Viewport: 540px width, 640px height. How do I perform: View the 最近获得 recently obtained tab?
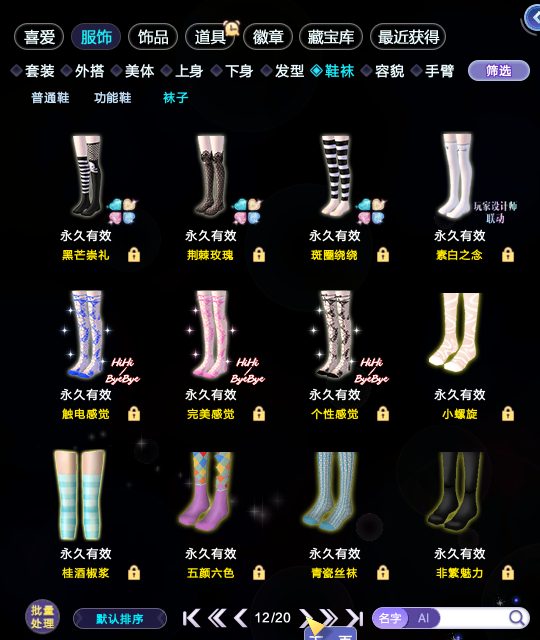pos(408,37)
